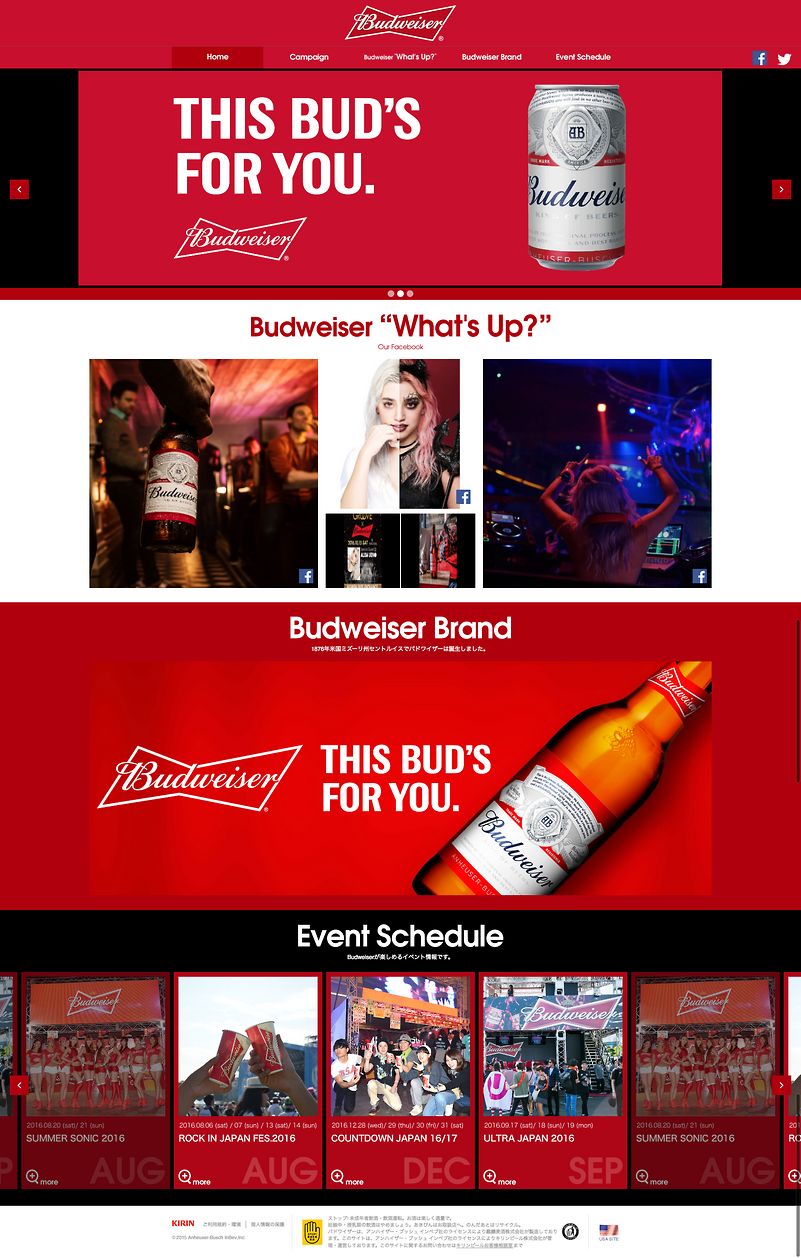This screenshot has width=801, height=1258.
Task: Open the Home nav item
Action: [217, 57]
